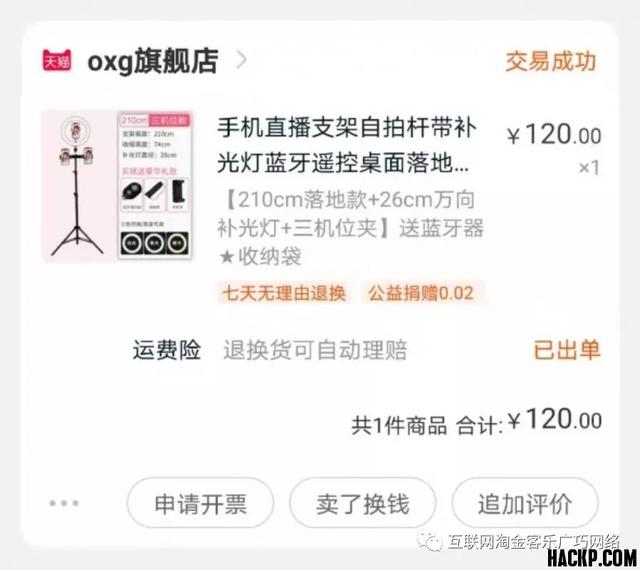The image size is (640, 570).
Task: Open the oxg旗舰店 store page
Action: tap(150, 61)
